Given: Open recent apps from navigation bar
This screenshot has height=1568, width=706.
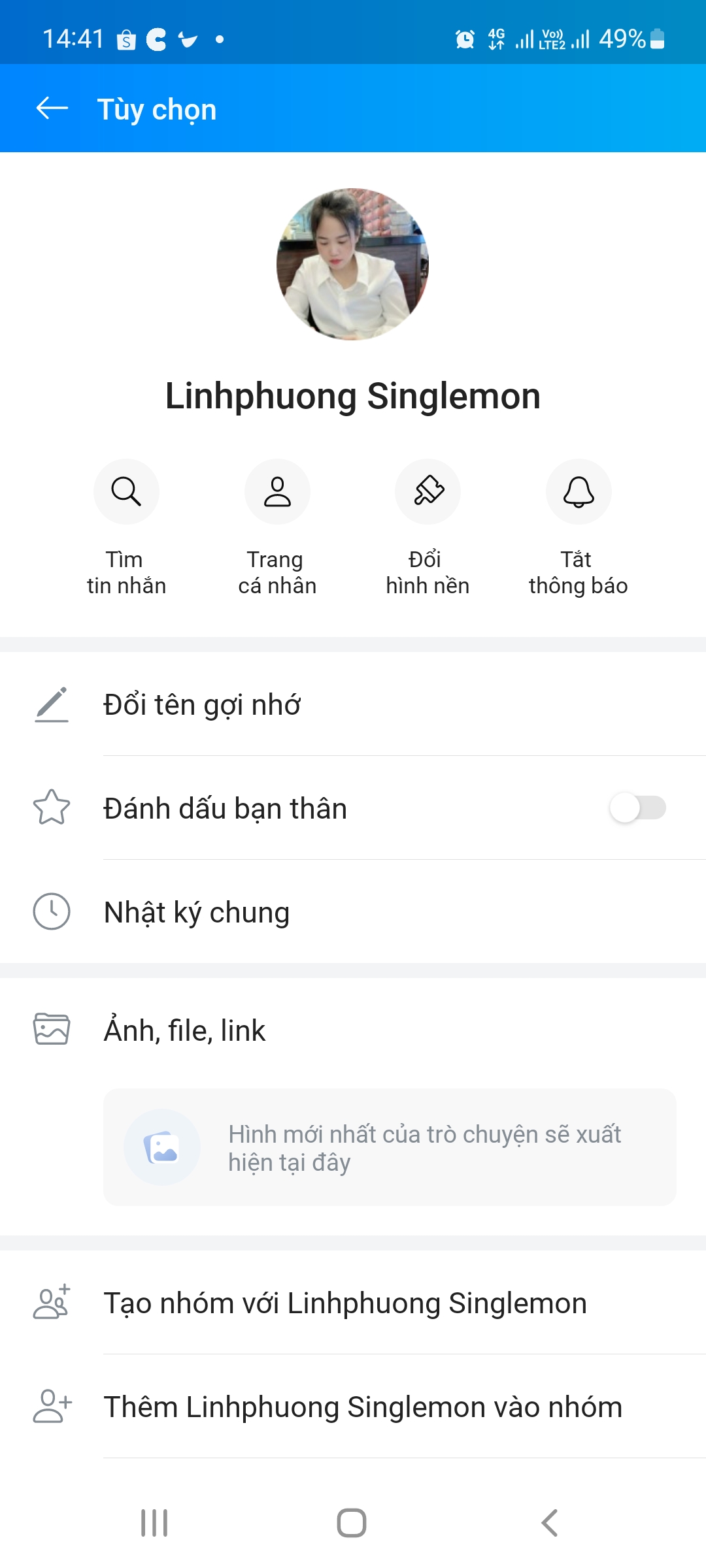Looking at the screenshot, I should [x=155, y=1523].
